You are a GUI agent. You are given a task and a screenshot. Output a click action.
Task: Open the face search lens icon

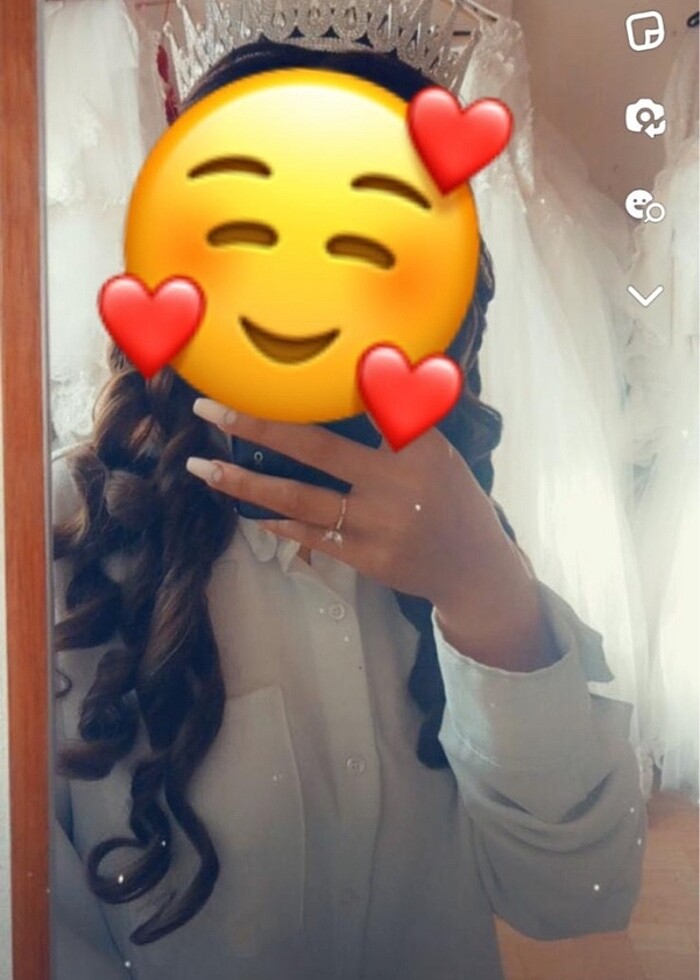tap(644, 206)
